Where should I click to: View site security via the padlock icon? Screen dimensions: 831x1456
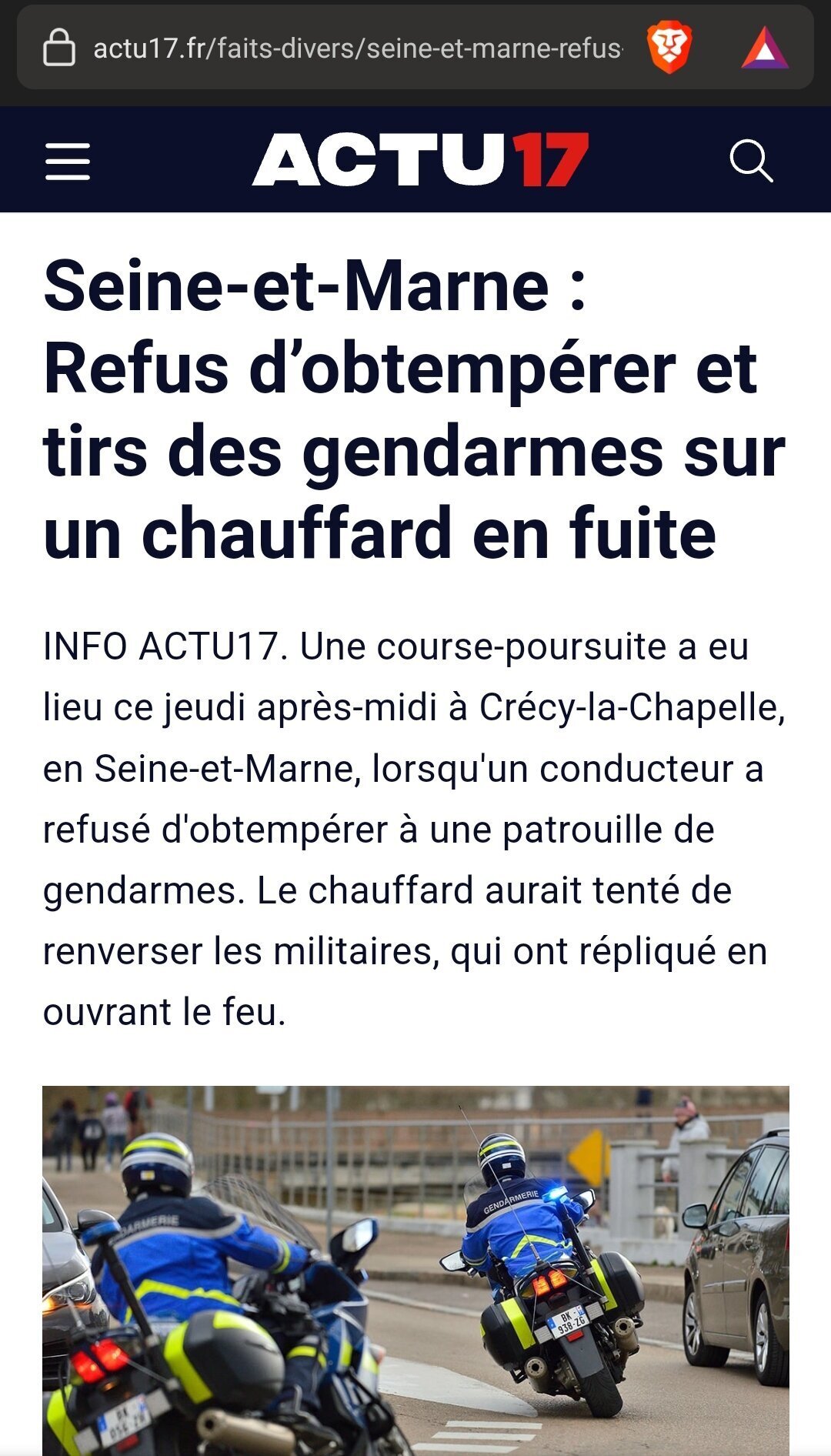[x=59, y=48]
